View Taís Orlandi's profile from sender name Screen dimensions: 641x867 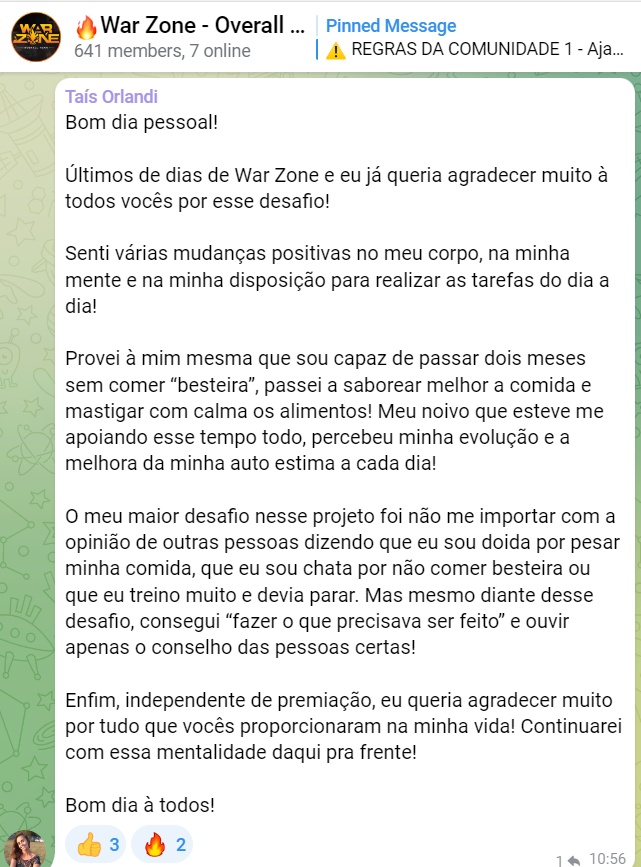(x=111, y=97)
